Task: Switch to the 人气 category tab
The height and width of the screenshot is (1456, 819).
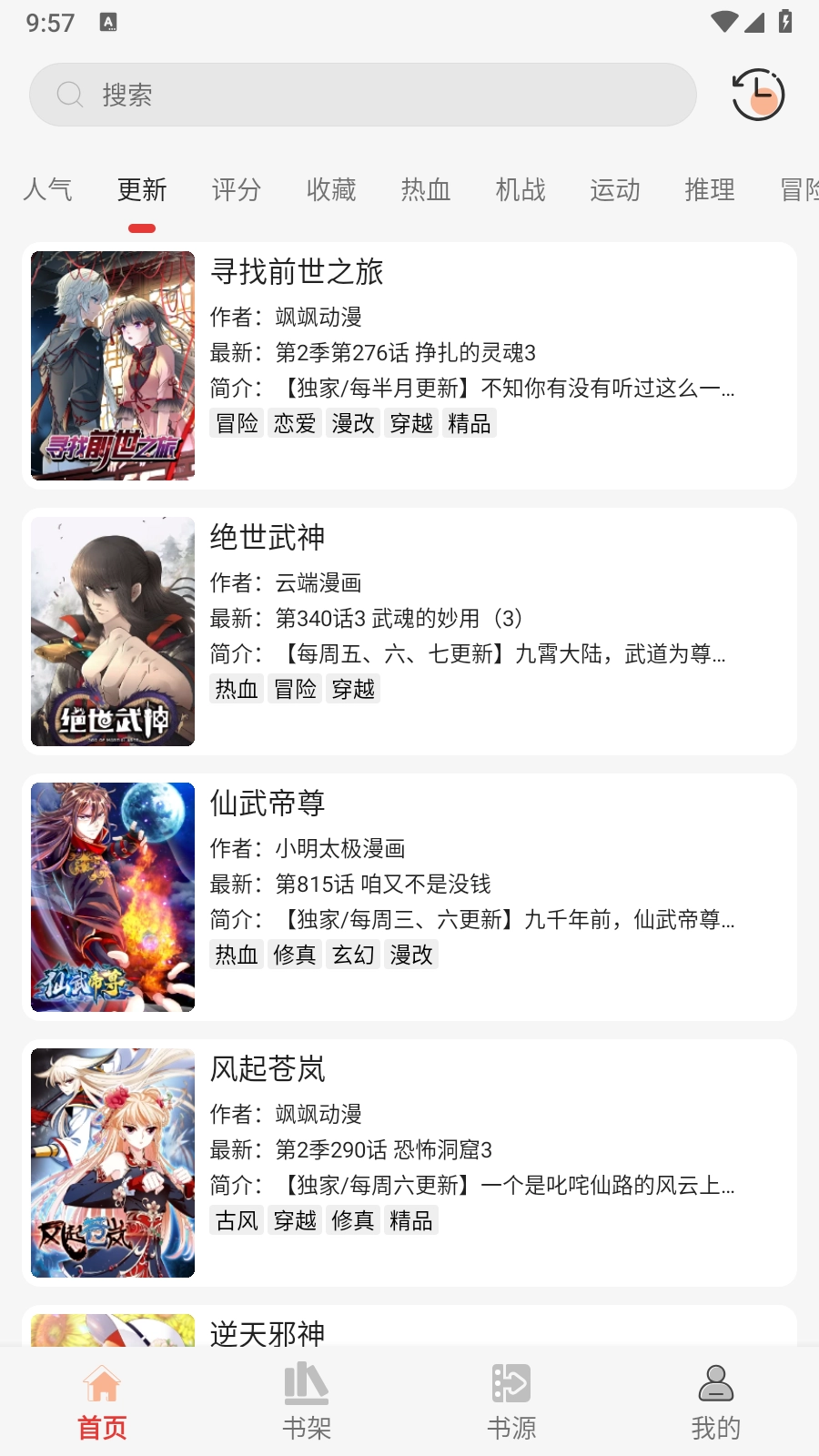Action: 49,190
